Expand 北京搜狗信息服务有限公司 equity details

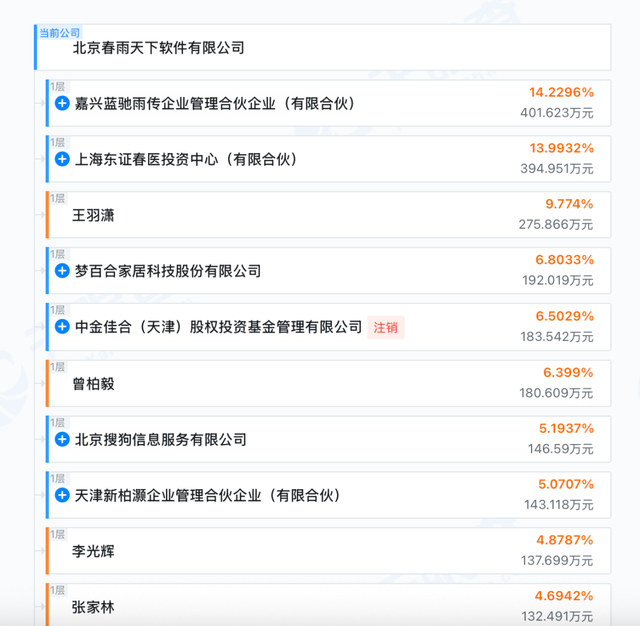pos(62,439)
